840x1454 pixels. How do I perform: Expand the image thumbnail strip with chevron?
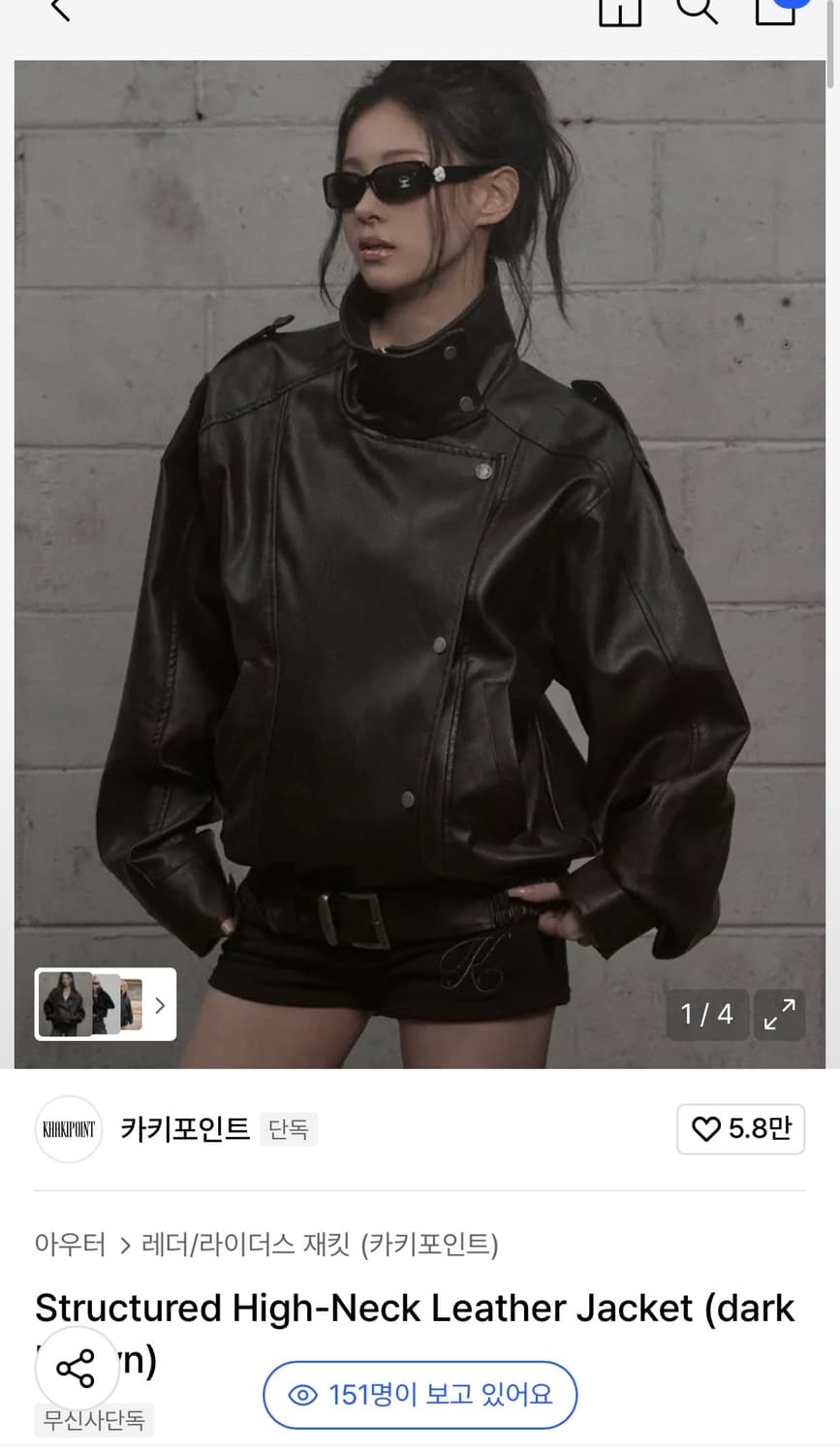point(159,1005)
